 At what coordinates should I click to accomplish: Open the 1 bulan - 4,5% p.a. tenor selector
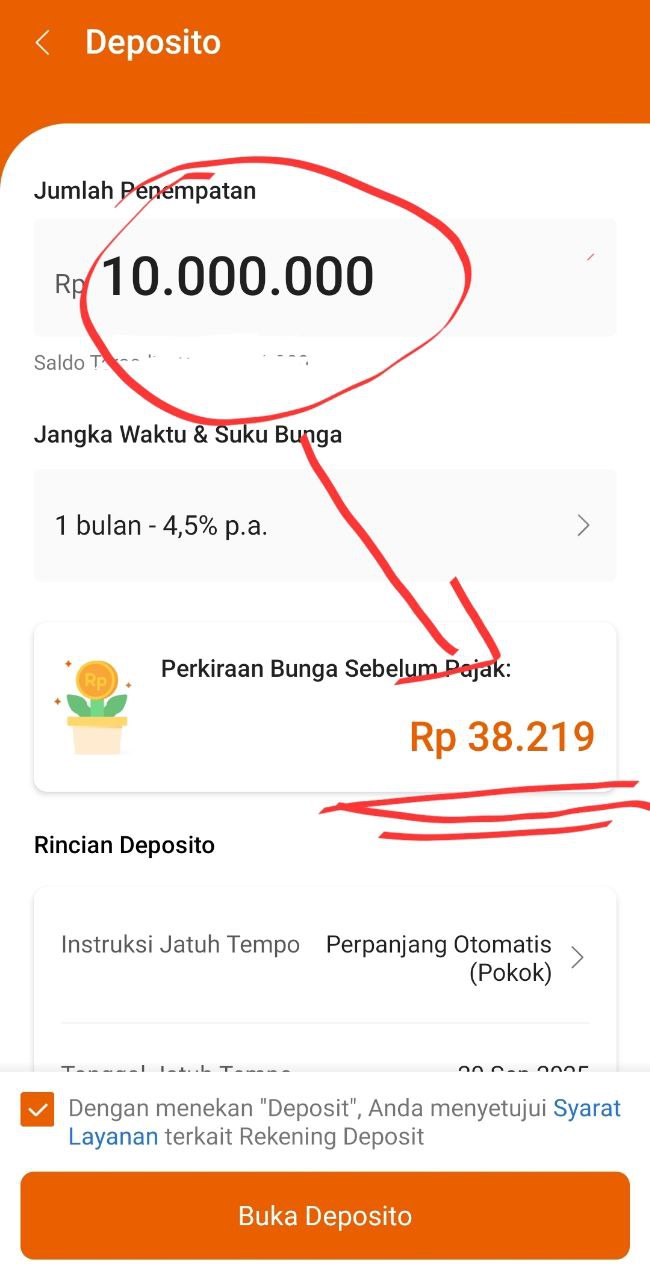(324, 526)
